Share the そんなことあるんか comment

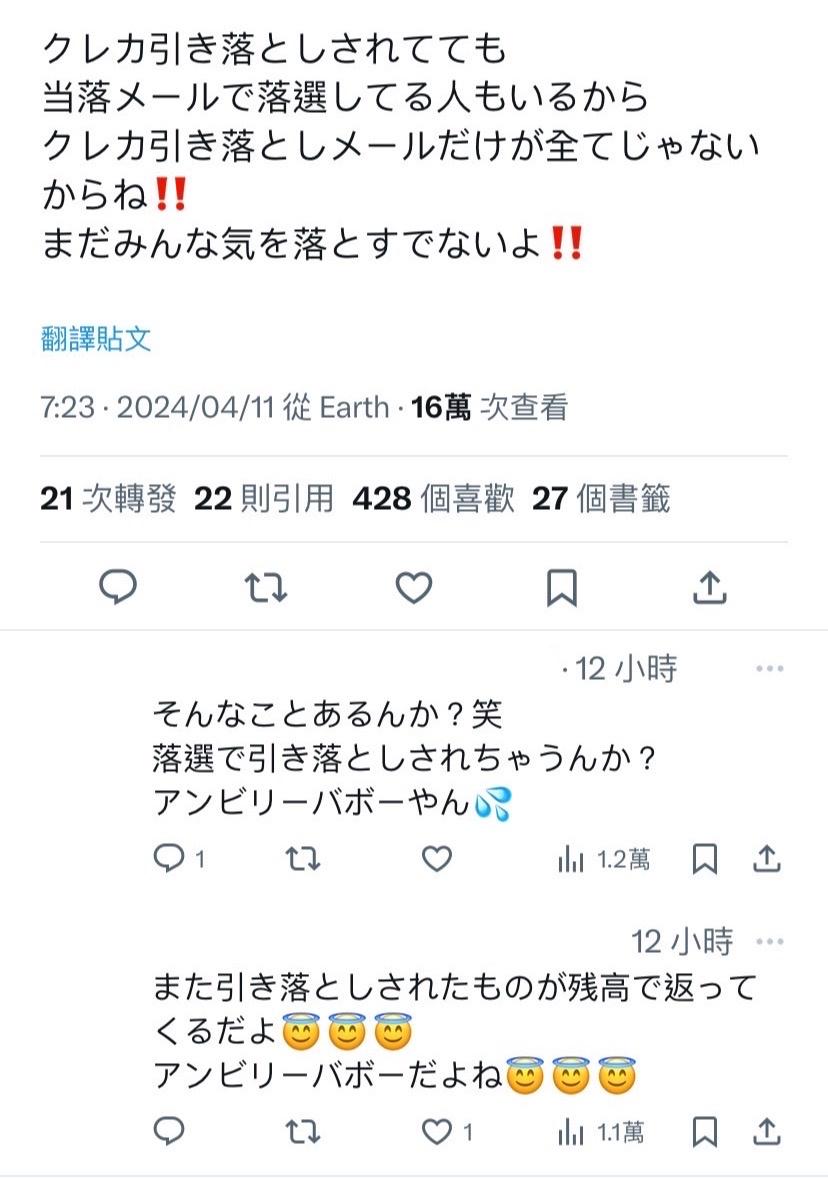[x=767, y=858]
